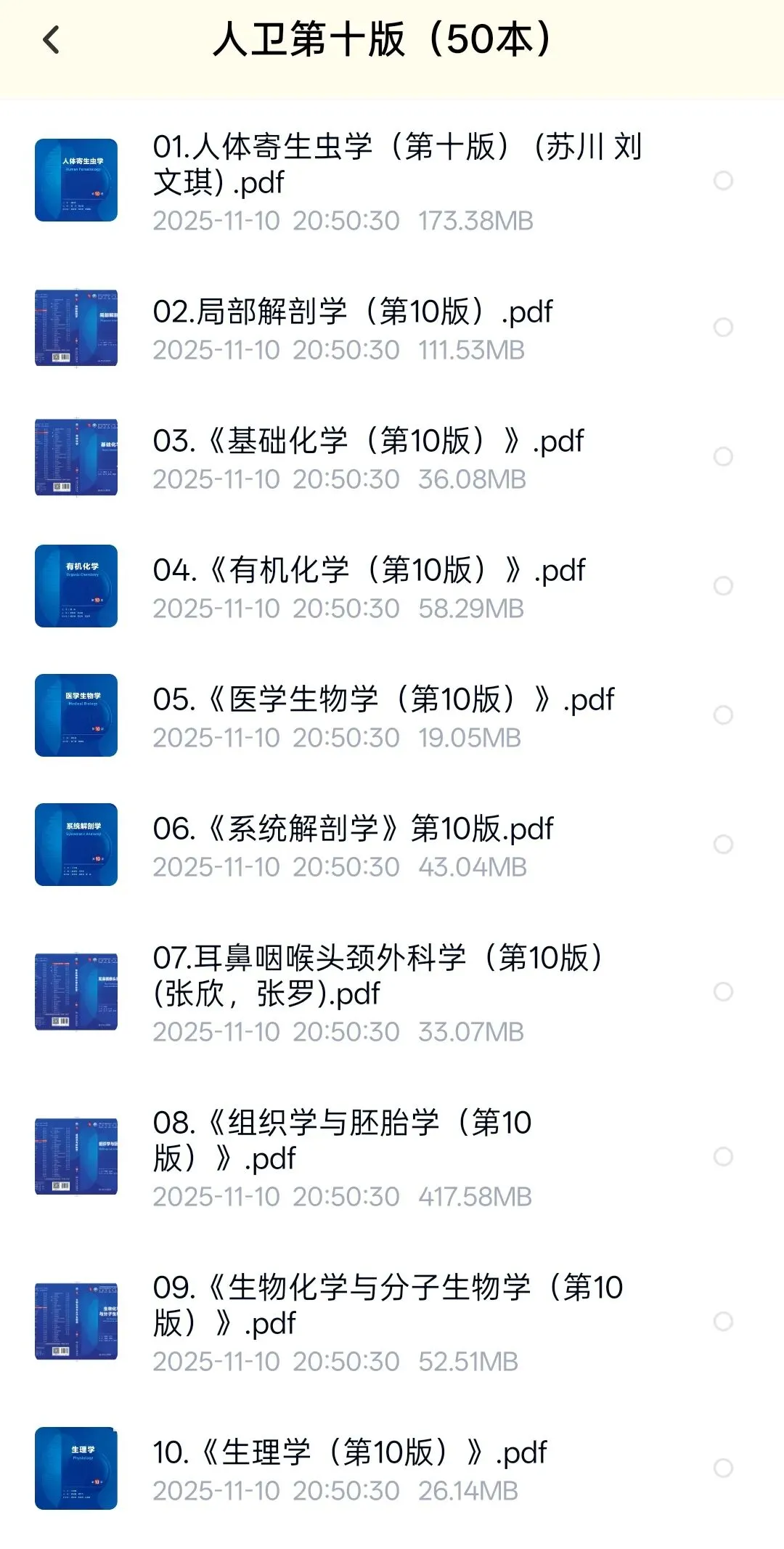Screen dimensions: 784x1549
Task: Go back using the top-left arrow
Action: click(x=52, y=40)
